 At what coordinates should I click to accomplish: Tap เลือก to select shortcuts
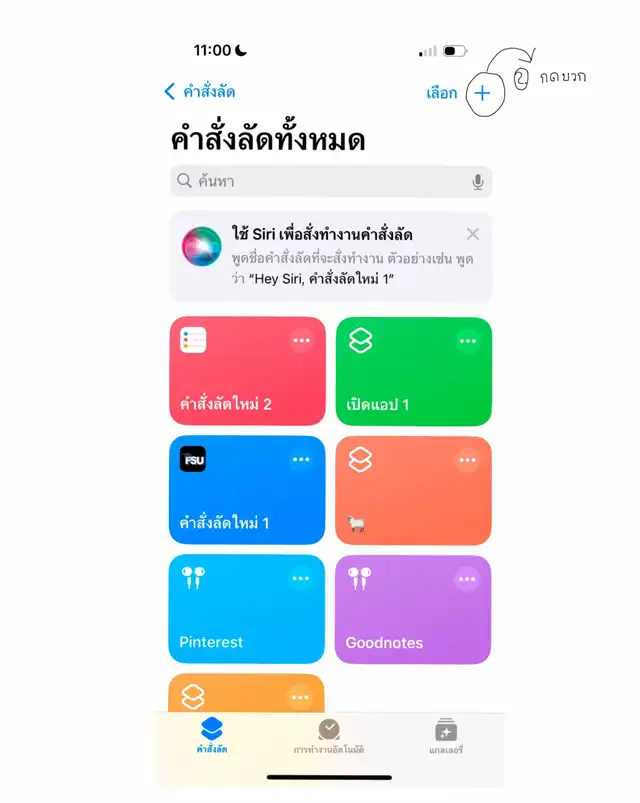[x=441, y=93]
